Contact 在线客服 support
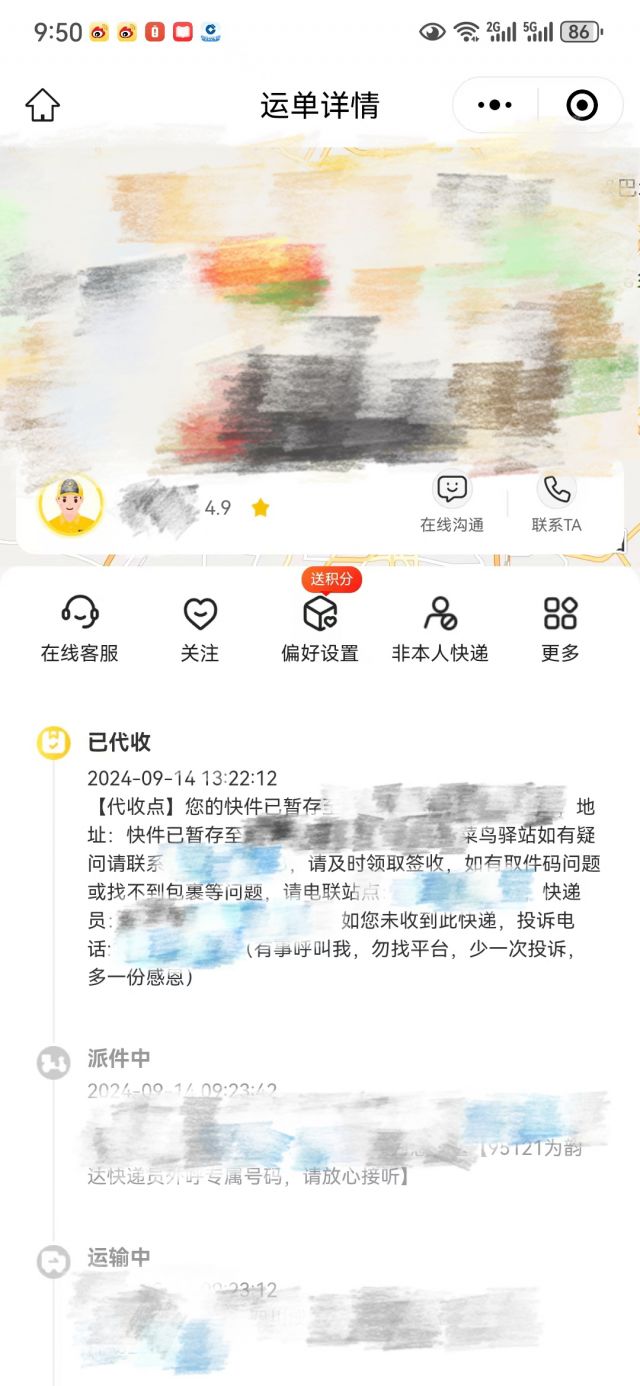The height and width of the screenshot is (1386, 640). 80,628
